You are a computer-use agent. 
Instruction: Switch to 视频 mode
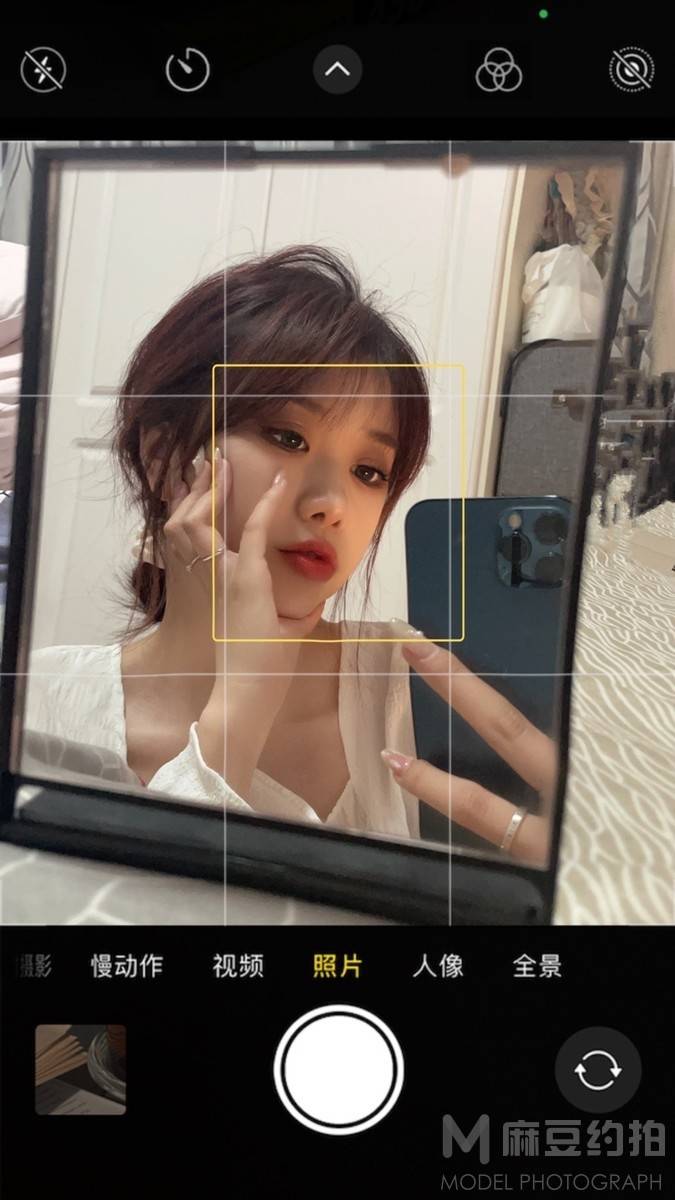click(x=238, y=966)
